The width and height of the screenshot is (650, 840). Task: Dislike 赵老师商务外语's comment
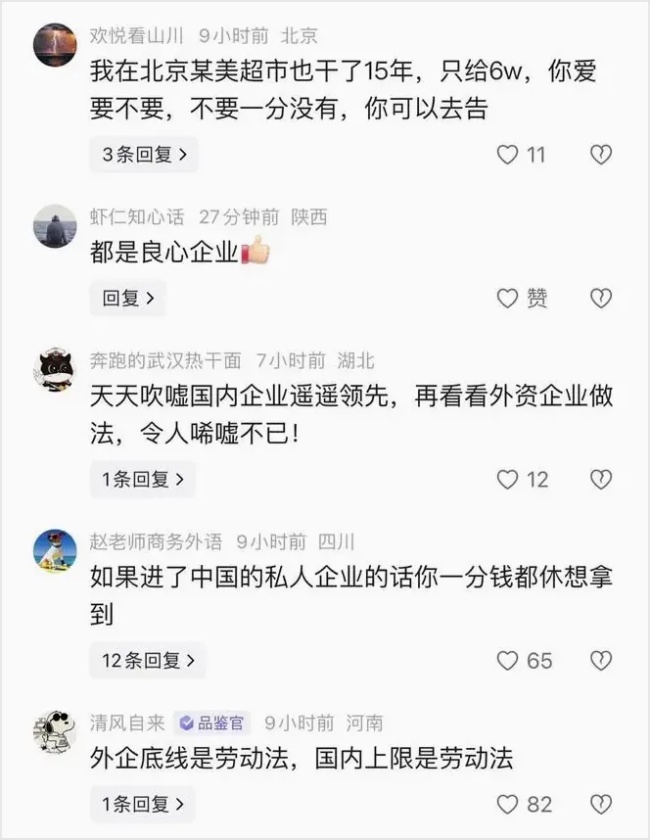click(x=600, y=661)
